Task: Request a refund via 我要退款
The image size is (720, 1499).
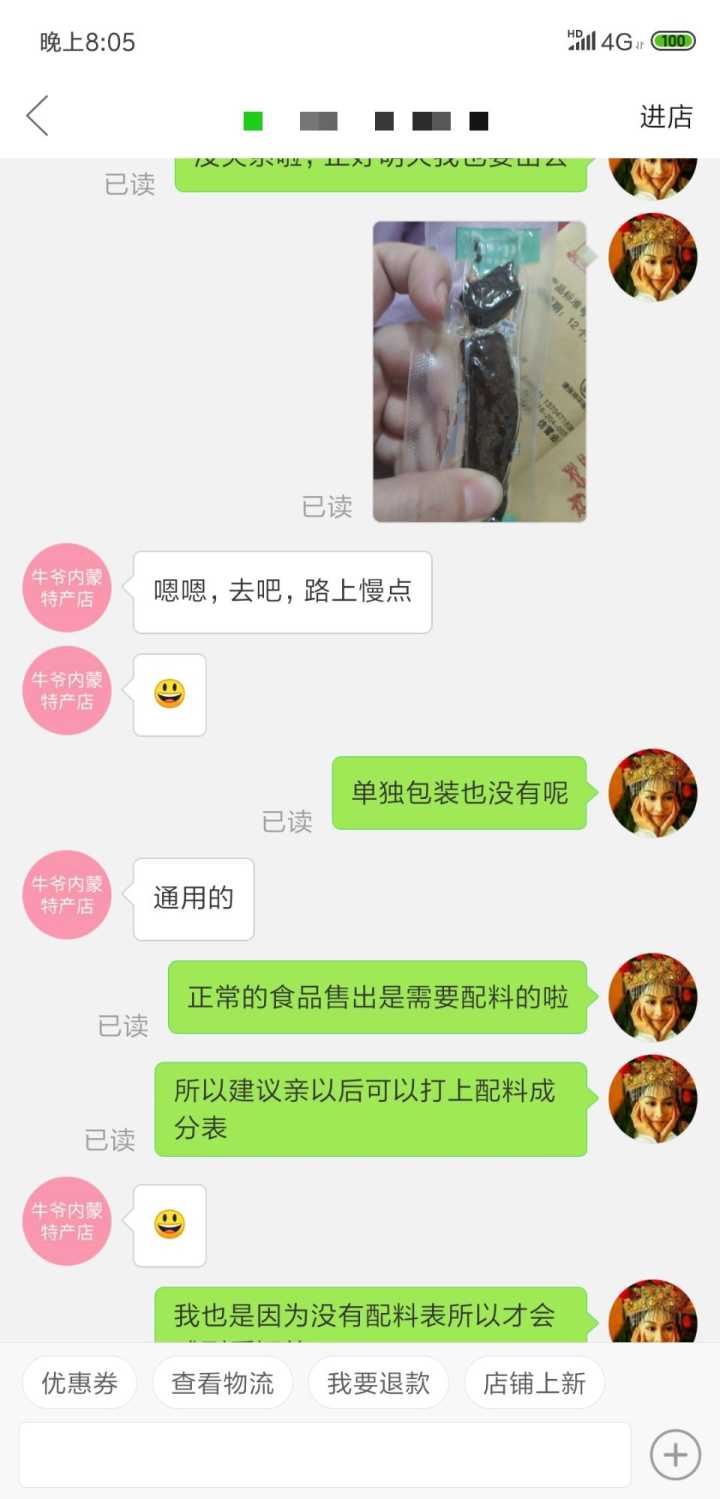Action: pyautogui.click(x=378, y=1383)
